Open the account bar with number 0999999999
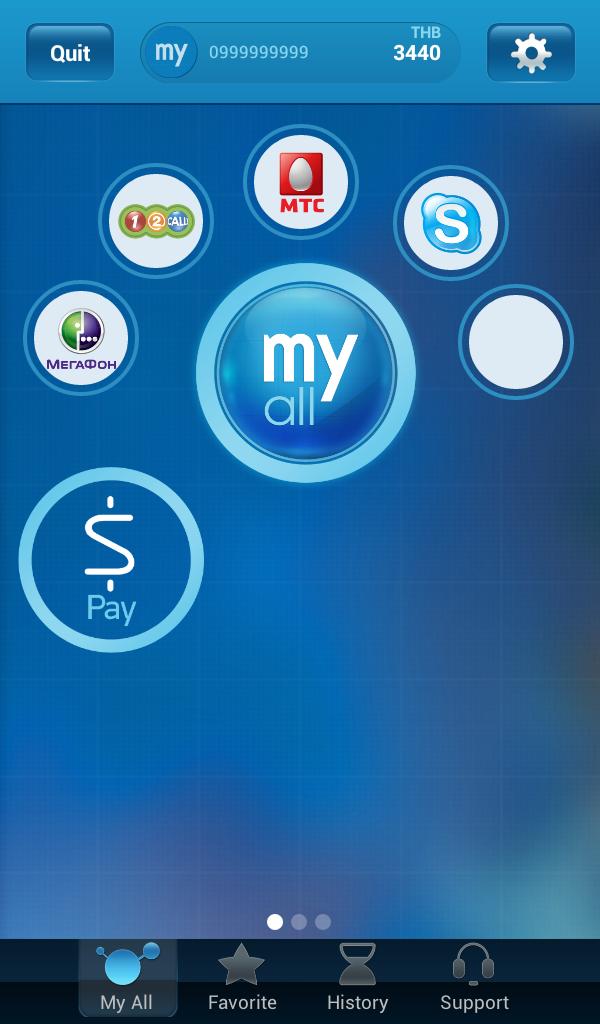600x1024 pixels. tap(300, 52)
